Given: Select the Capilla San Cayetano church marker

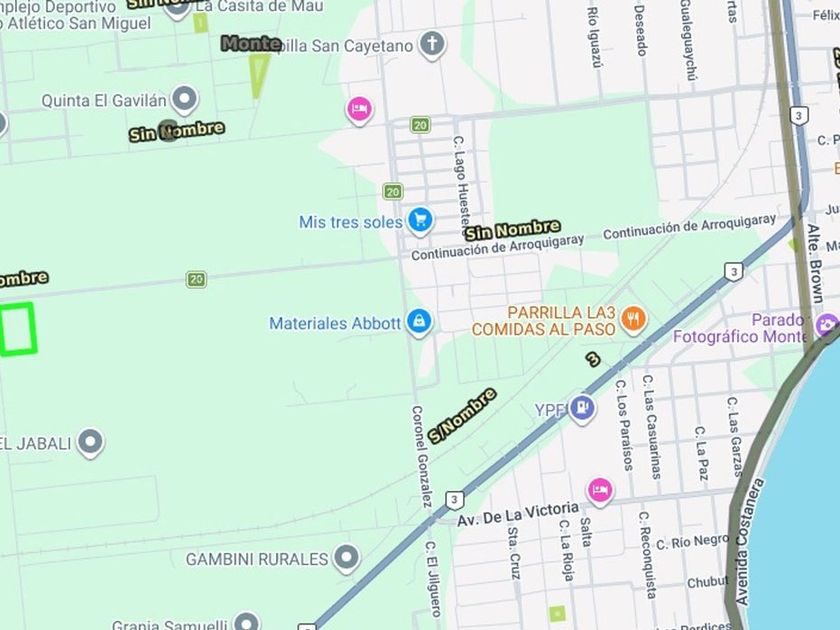Looking at the screenshot, I should click(x=432, y=44).
